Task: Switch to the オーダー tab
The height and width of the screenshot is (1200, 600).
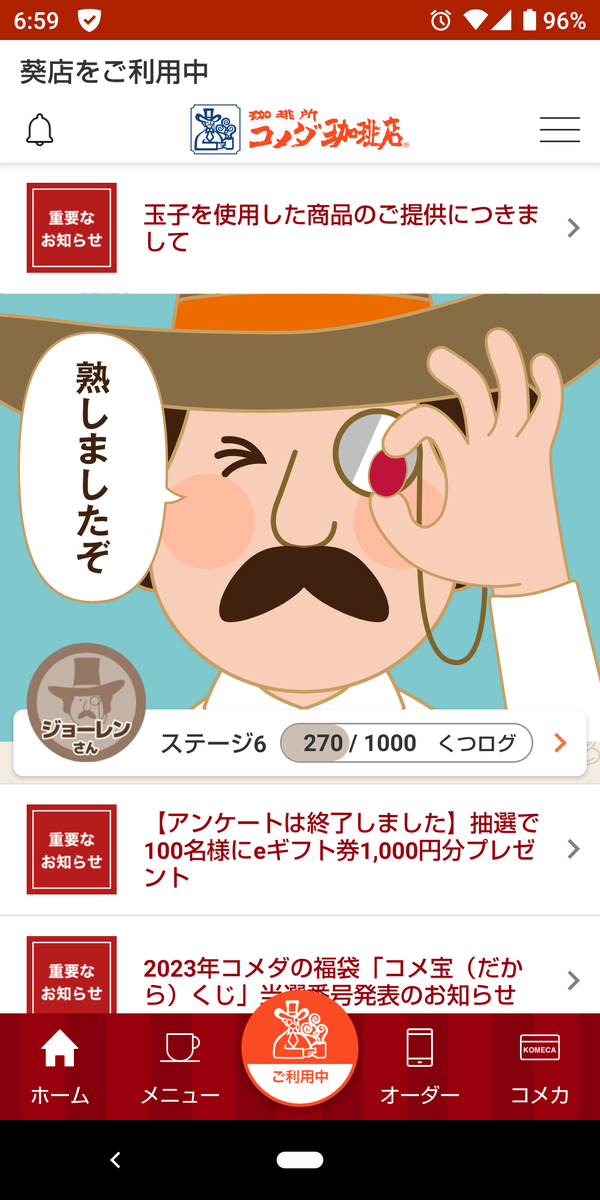Action: [420, 1066]
